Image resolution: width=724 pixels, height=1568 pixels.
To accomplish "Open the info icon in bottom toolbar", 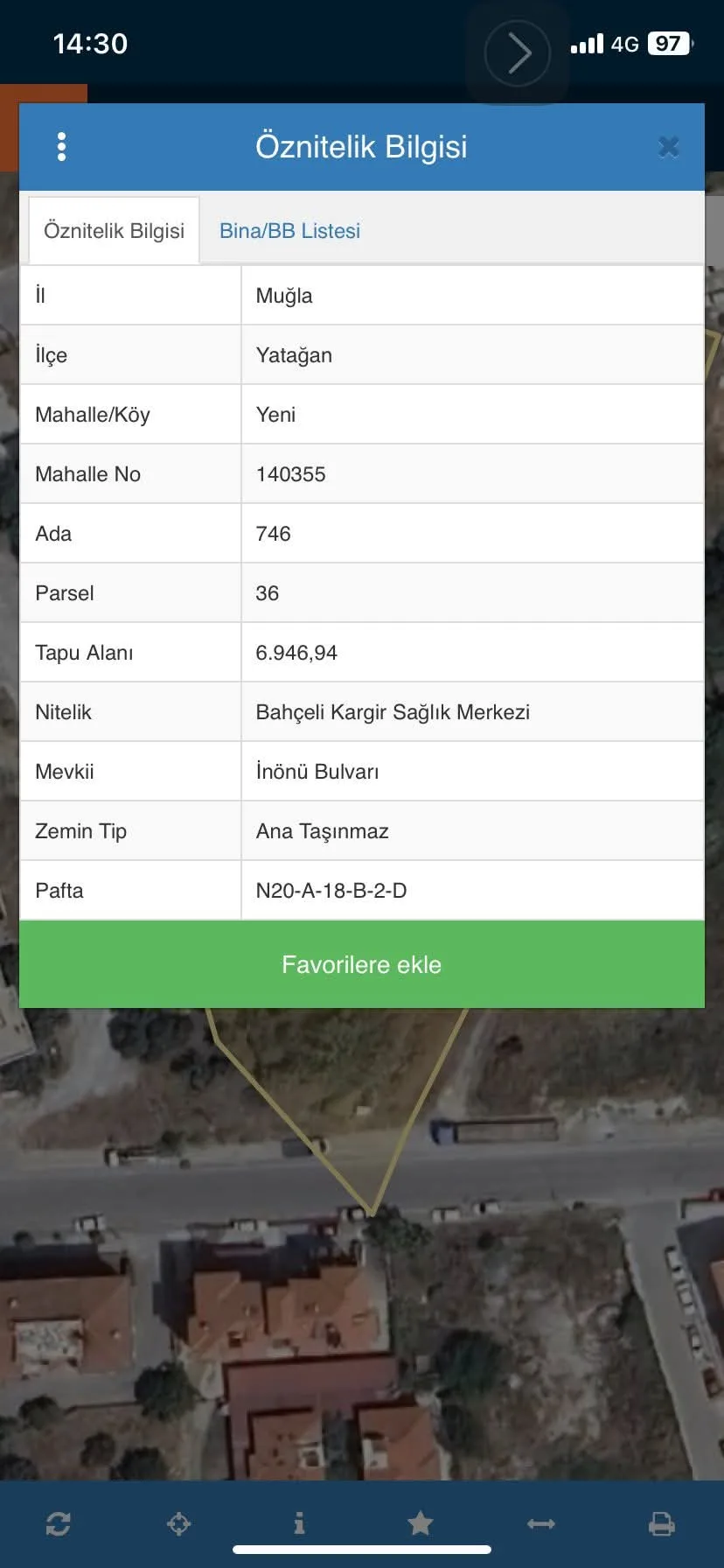I will coord(299,1523).
